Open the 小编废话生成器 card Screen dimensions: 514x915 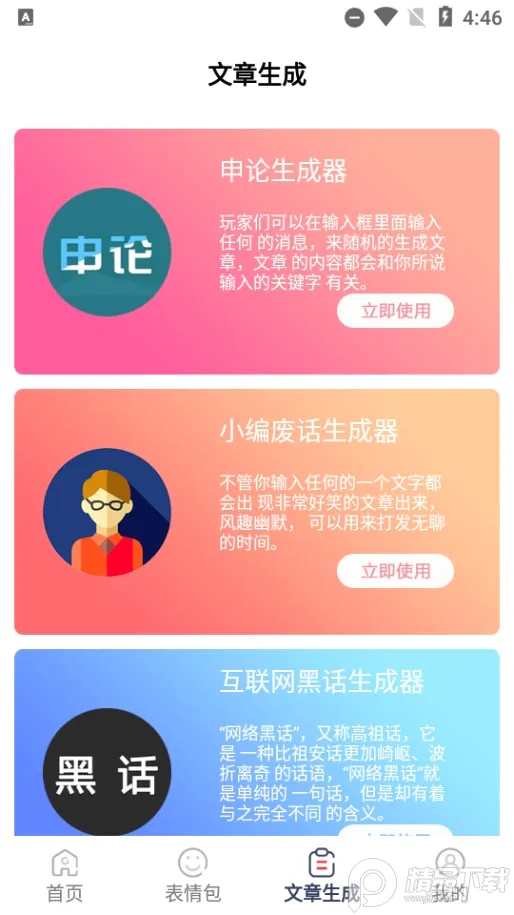point(257,512)
